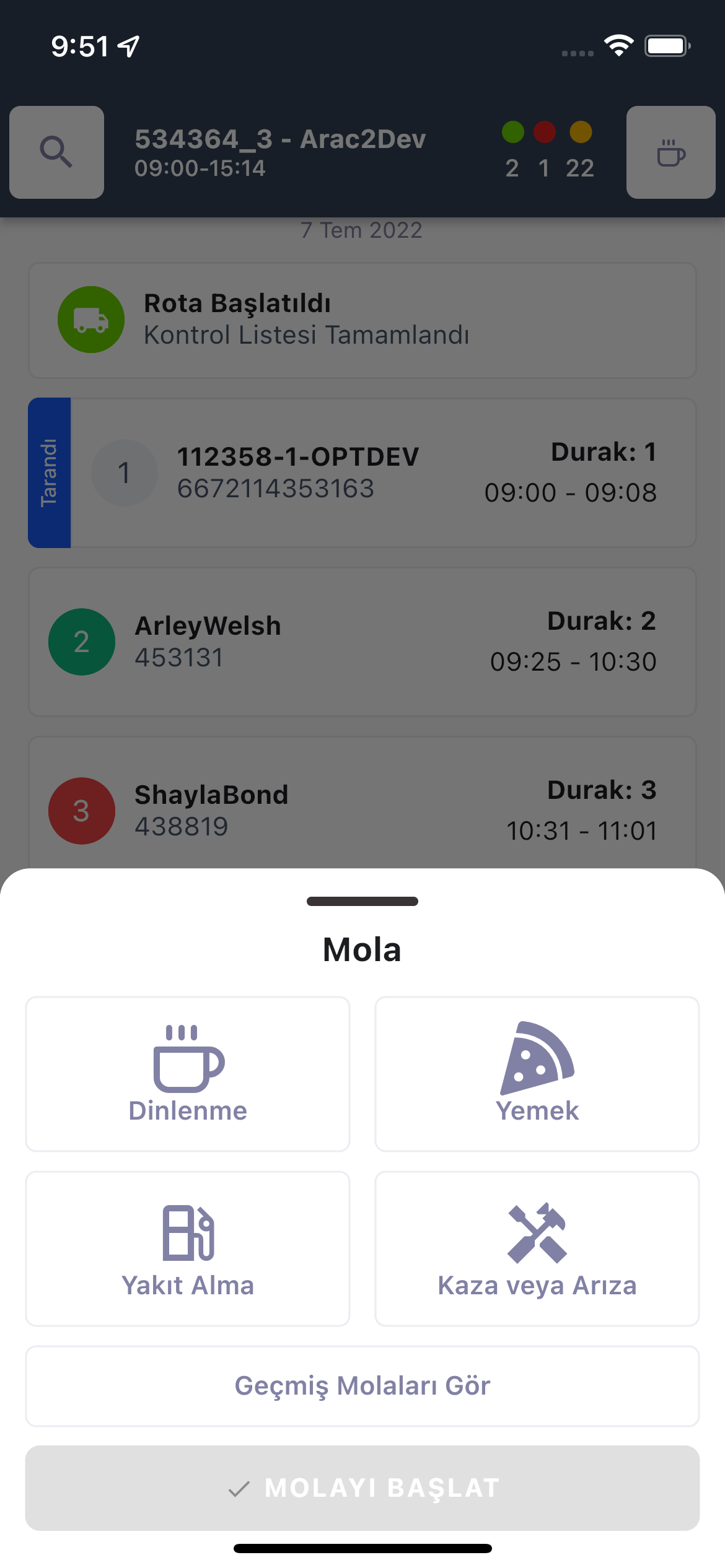Pick the Yakıt Alma option
This screenshot has height=1568, width=725.
tap(187, 1248)
